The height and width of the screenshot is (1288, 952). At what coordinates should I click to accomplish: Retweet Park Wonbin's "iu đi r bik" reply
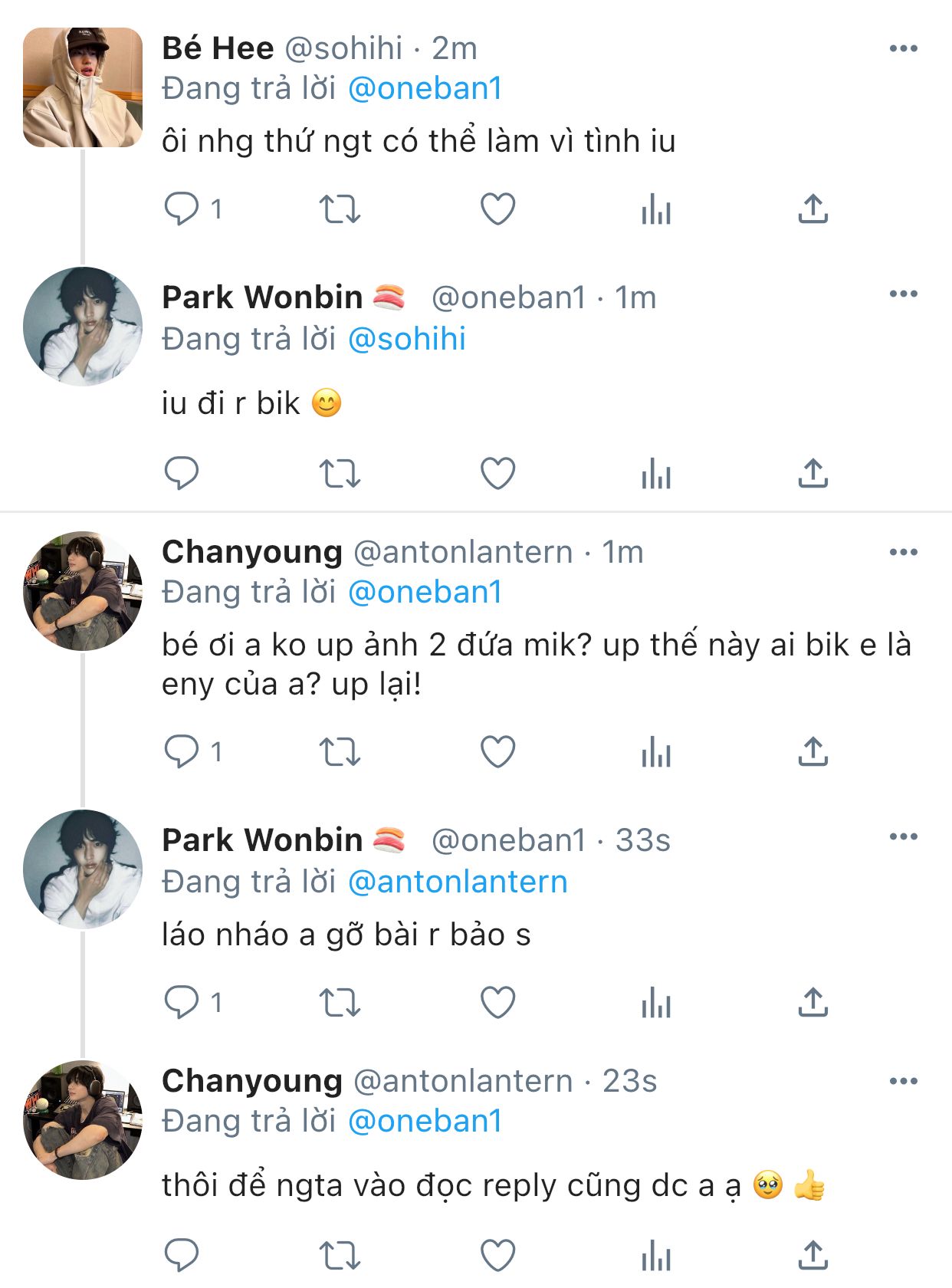pos(340,473)
